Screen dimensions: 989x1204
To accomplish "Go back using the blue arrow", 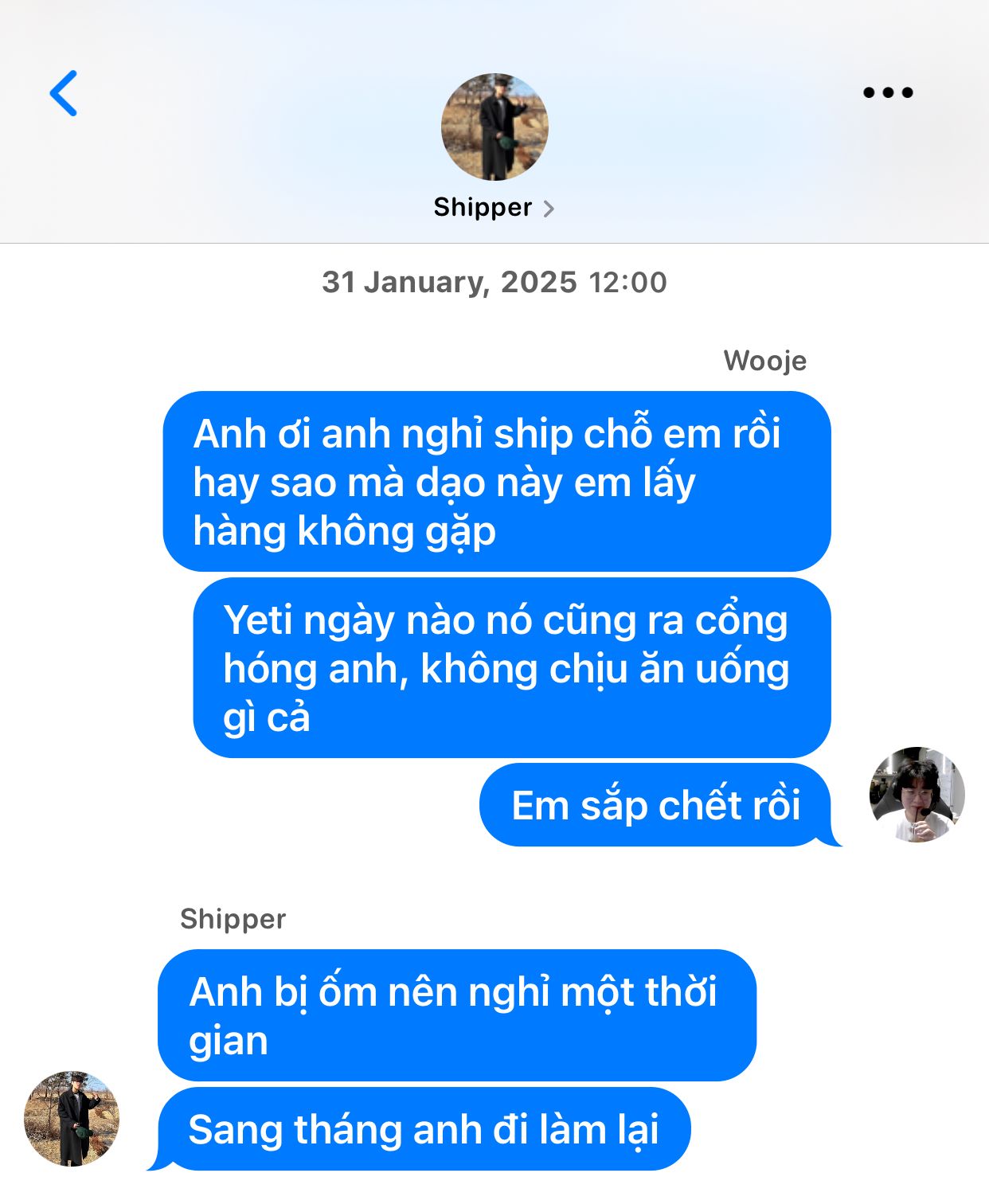I will point(64,93).
